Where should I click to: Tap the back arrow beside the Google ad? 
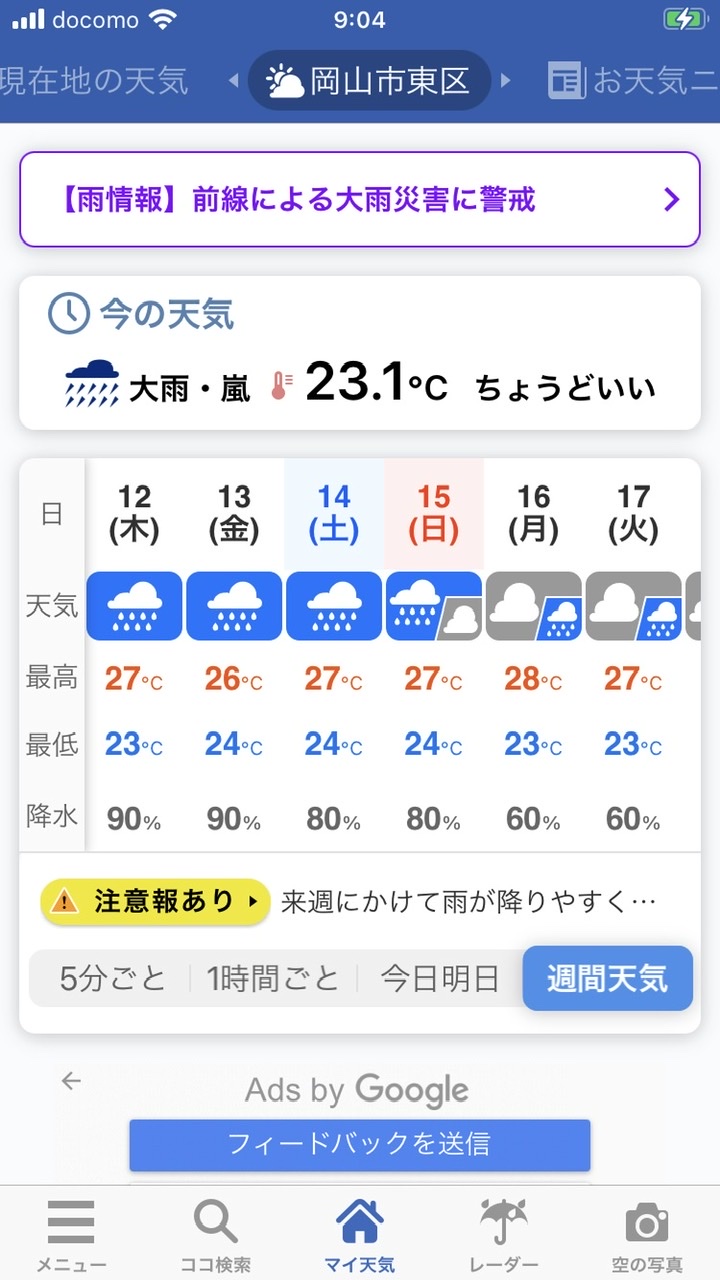coord(70,1080)
